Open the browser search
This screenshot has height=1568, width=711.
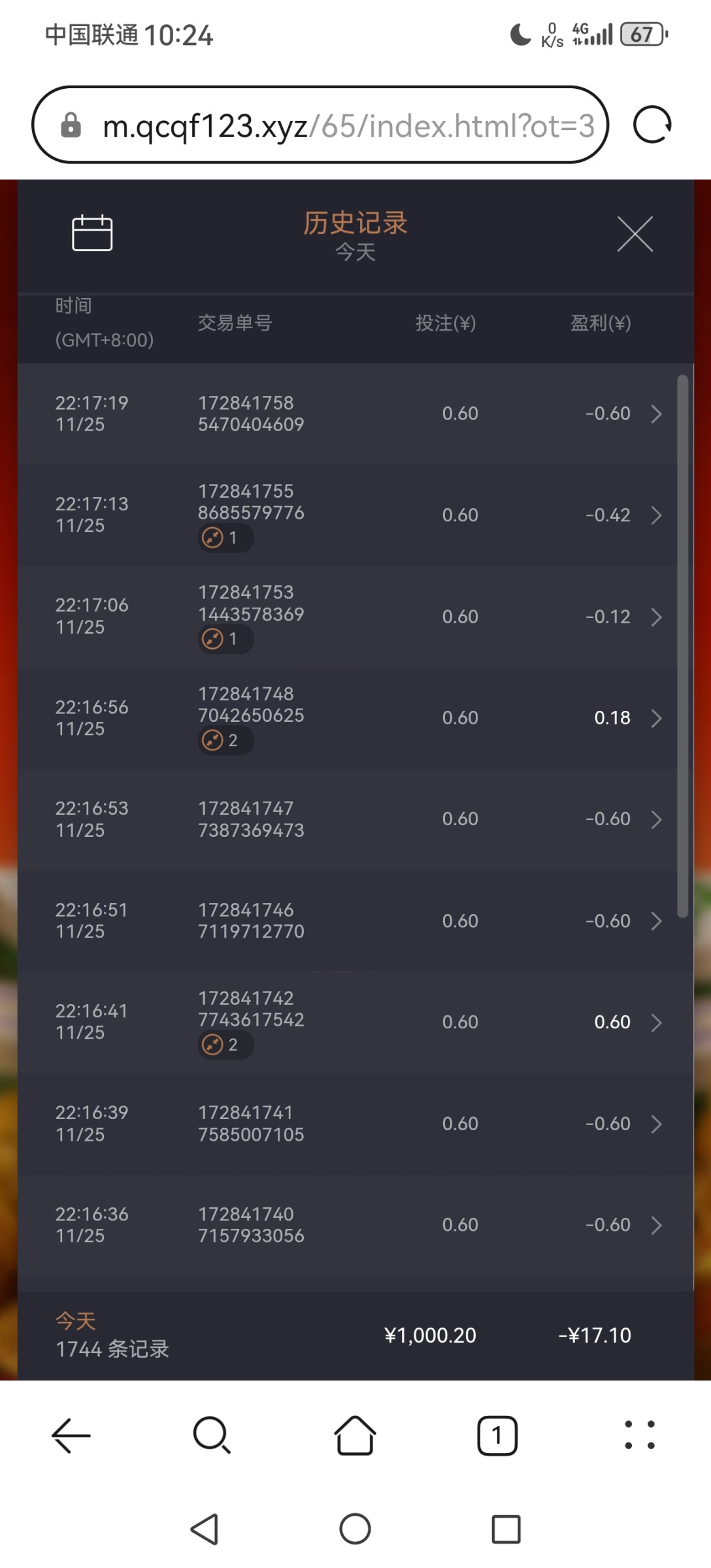tap(212, 1435)
